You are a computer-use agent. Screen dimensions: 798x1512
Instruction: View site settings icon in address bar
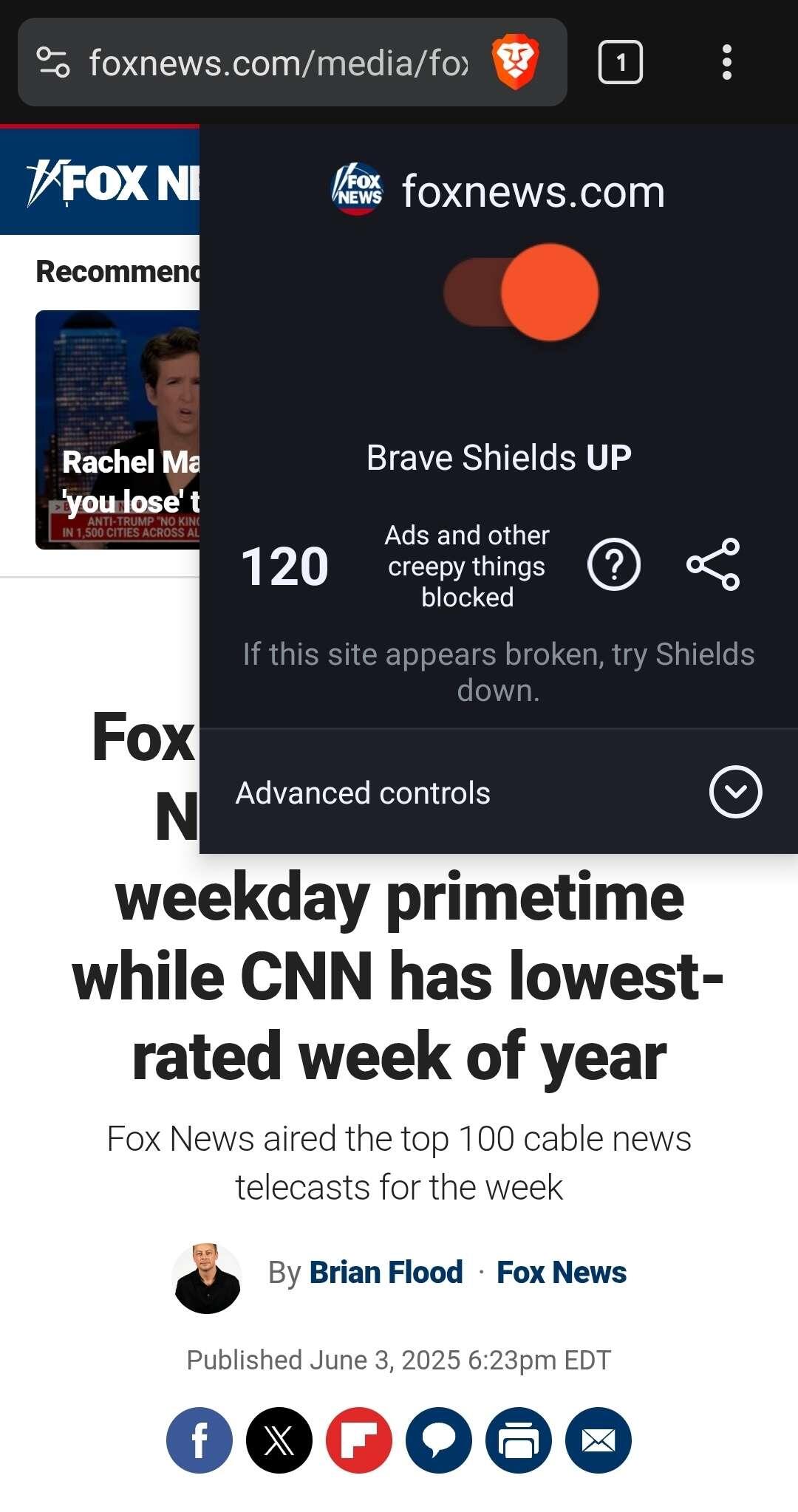click(x=53, y=63)
